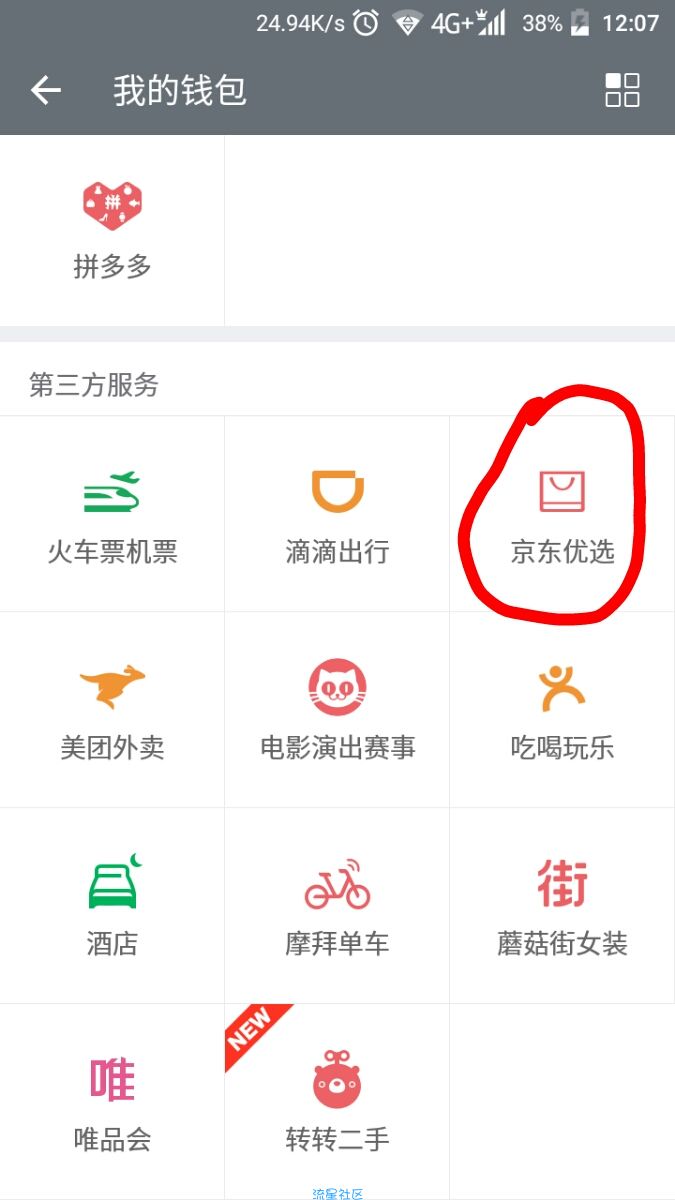Select 美团外卖 food delivery
The image size is (675, 1200).
pos(112,710)
